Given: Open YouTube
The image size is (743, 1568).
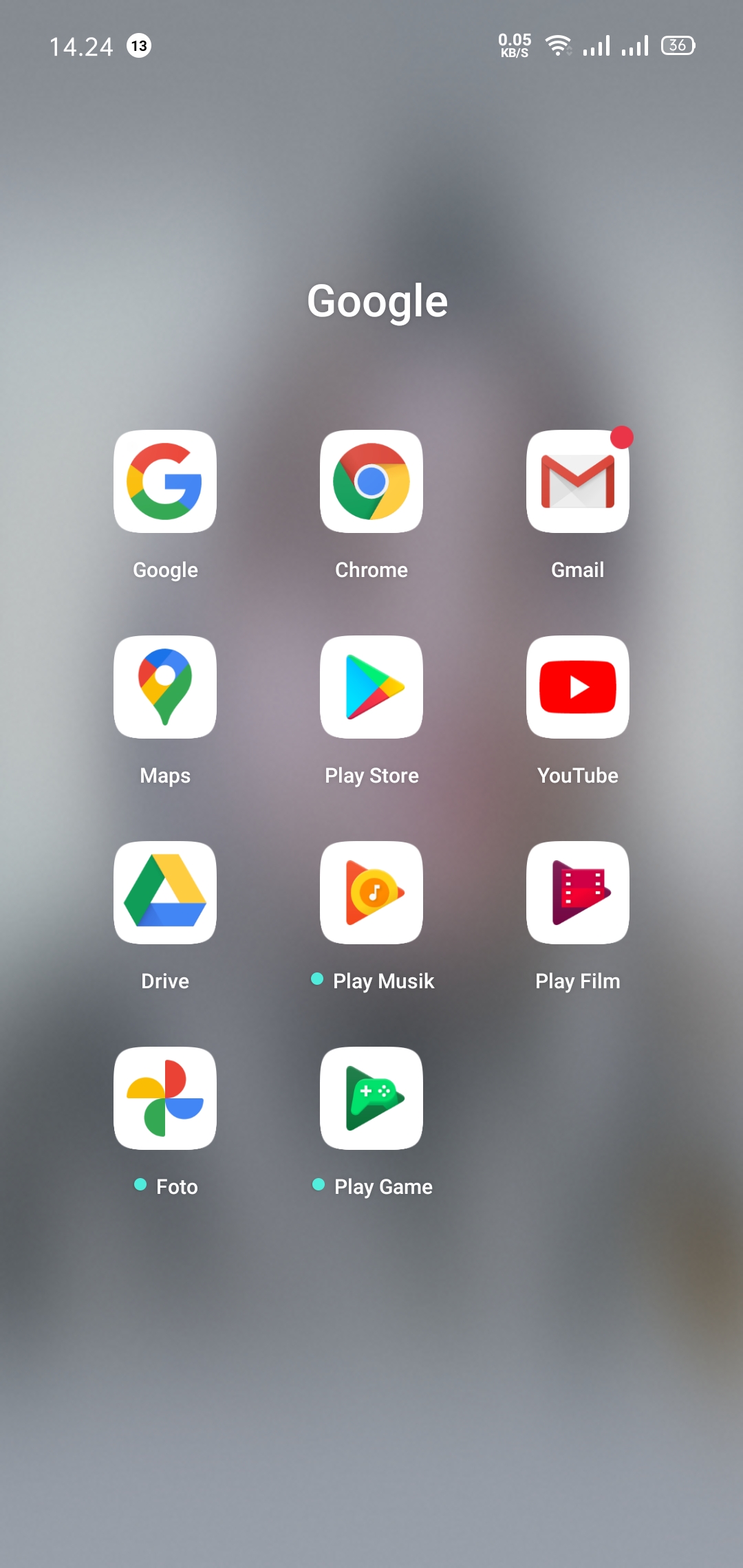Looking at the screenshot, I should pyautogui.click(x=577, y=687).
